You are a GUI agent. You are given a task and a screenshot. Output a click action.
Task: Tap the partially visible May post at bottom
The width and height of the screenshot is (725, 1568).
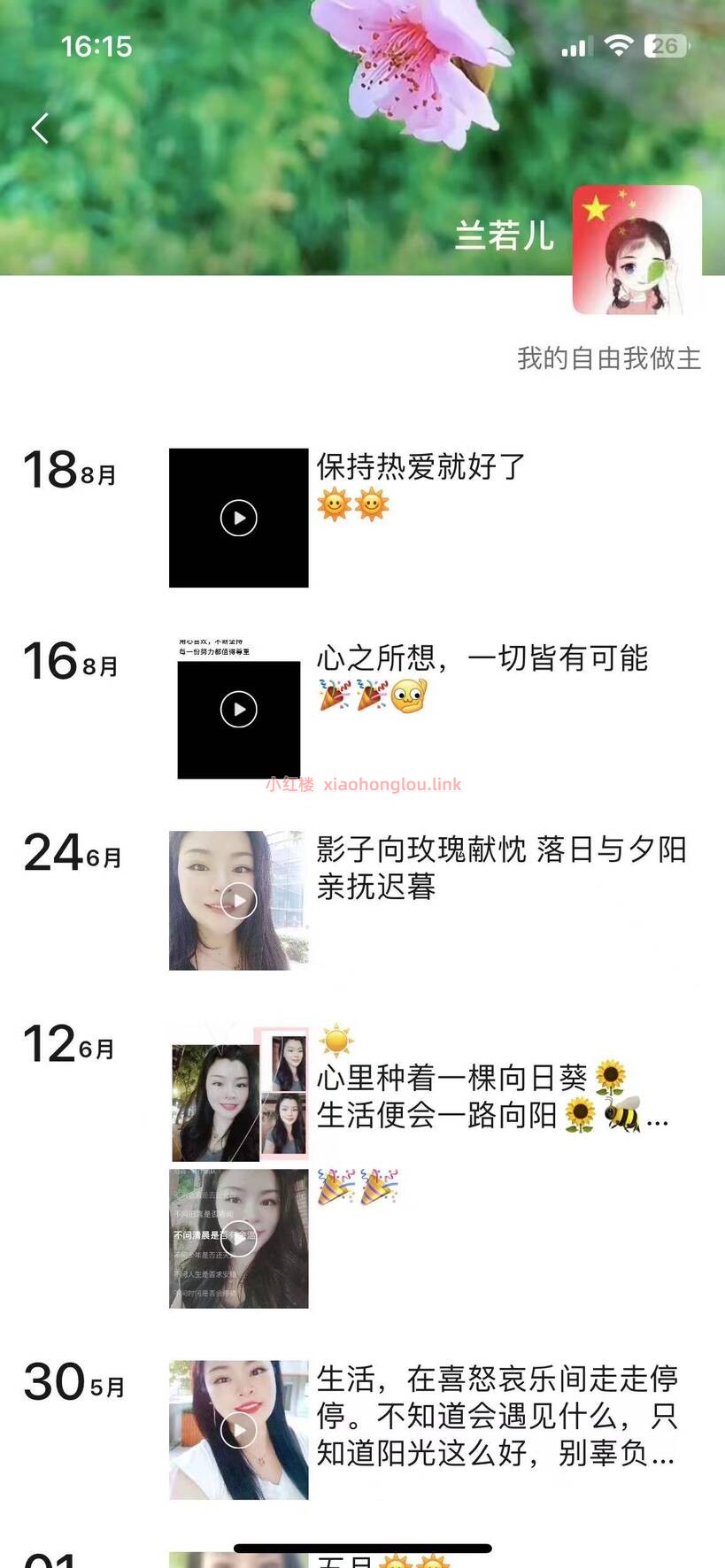[x=237, y=1559]
